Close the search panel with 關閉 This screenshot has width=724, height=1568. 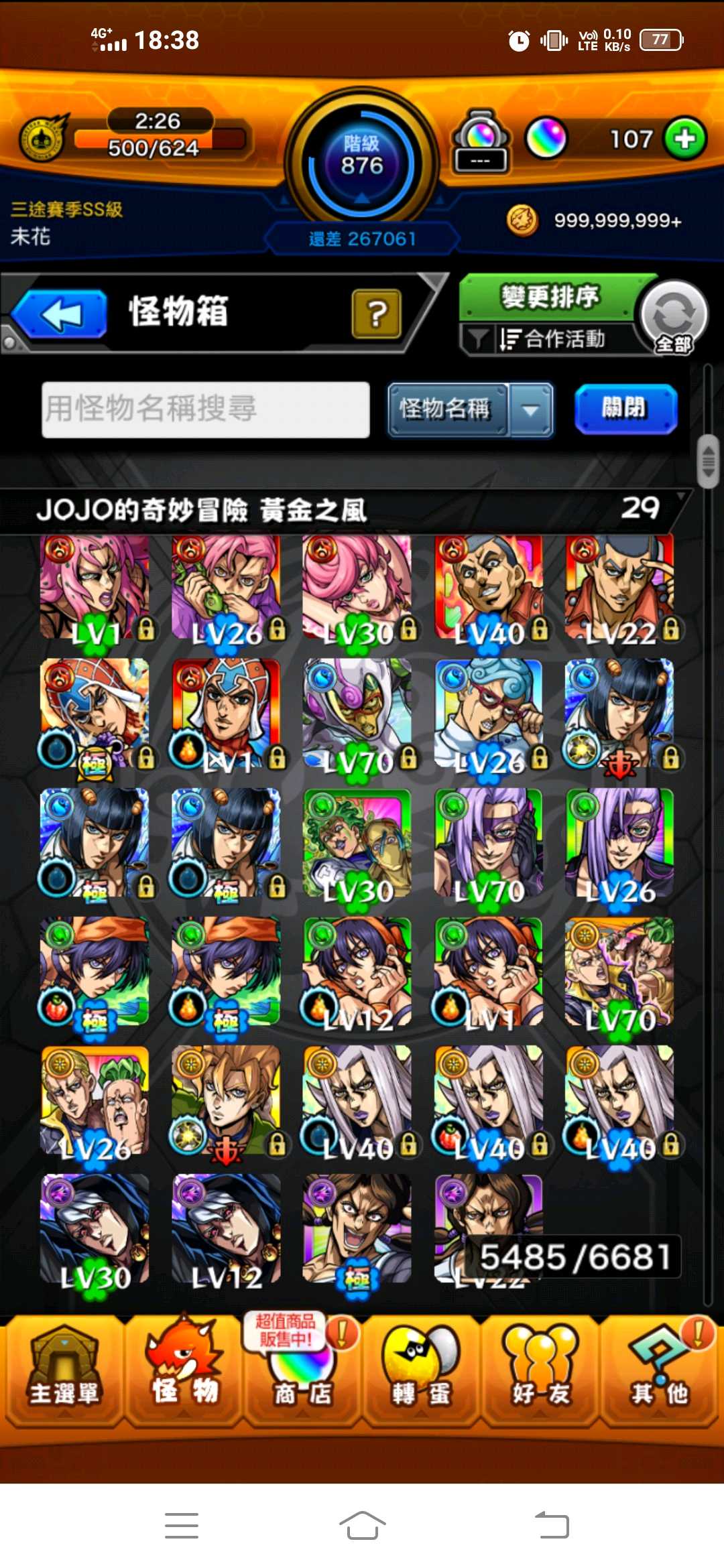coord(625,408)
